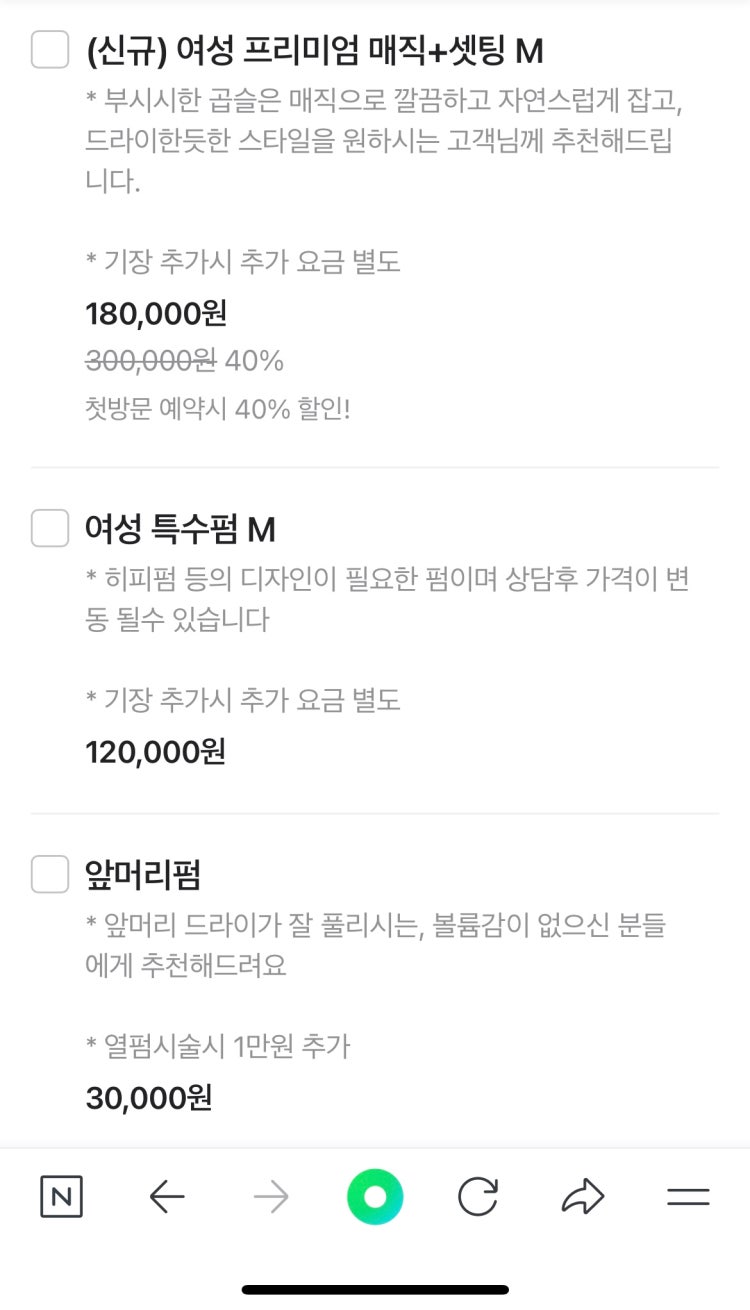Open Naver Greendot via green circle icon

point(374,1197)
